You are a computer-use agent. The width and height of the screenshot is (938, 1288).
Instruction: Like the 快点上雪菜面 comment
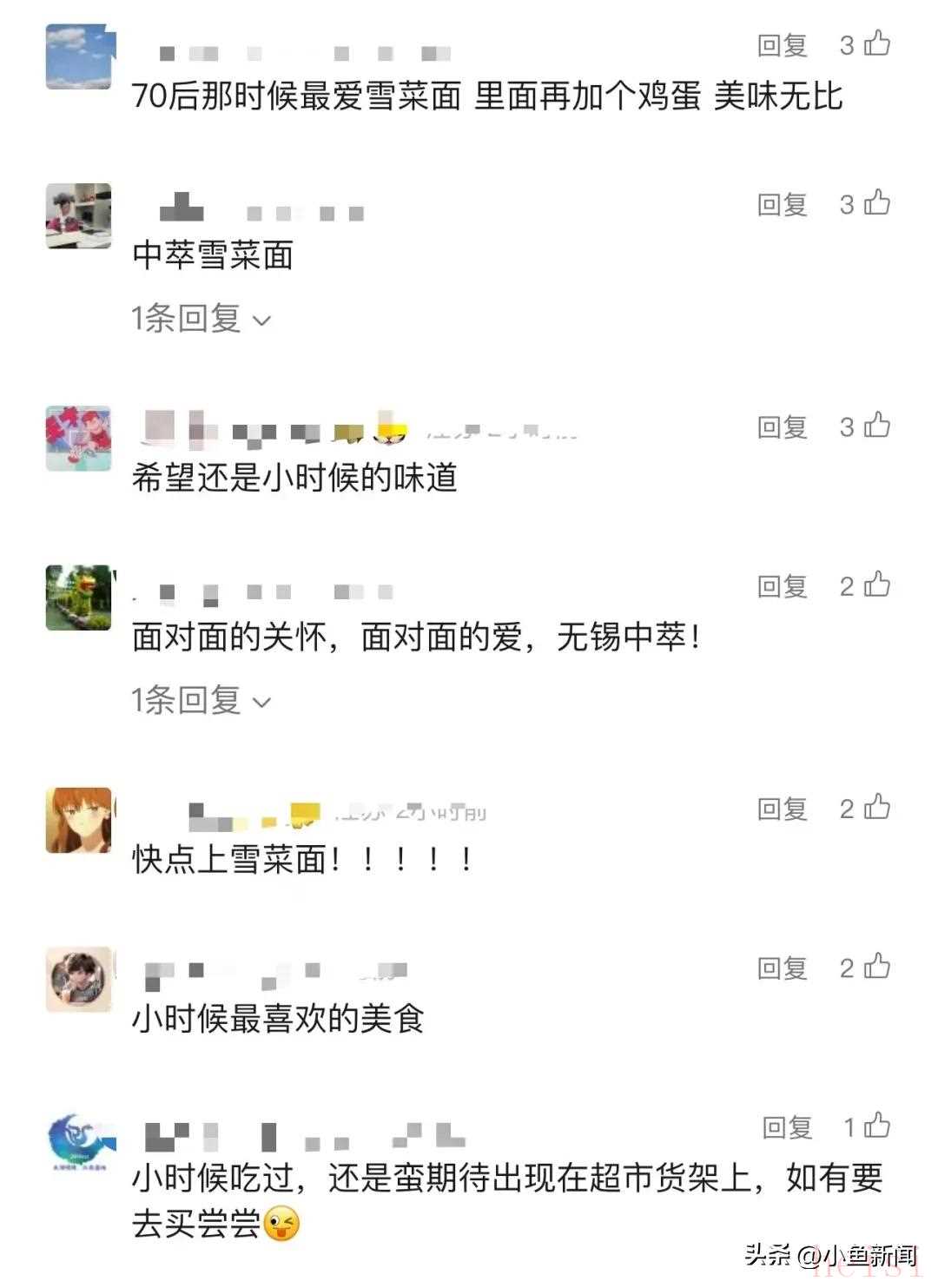(x=877, y=808)
